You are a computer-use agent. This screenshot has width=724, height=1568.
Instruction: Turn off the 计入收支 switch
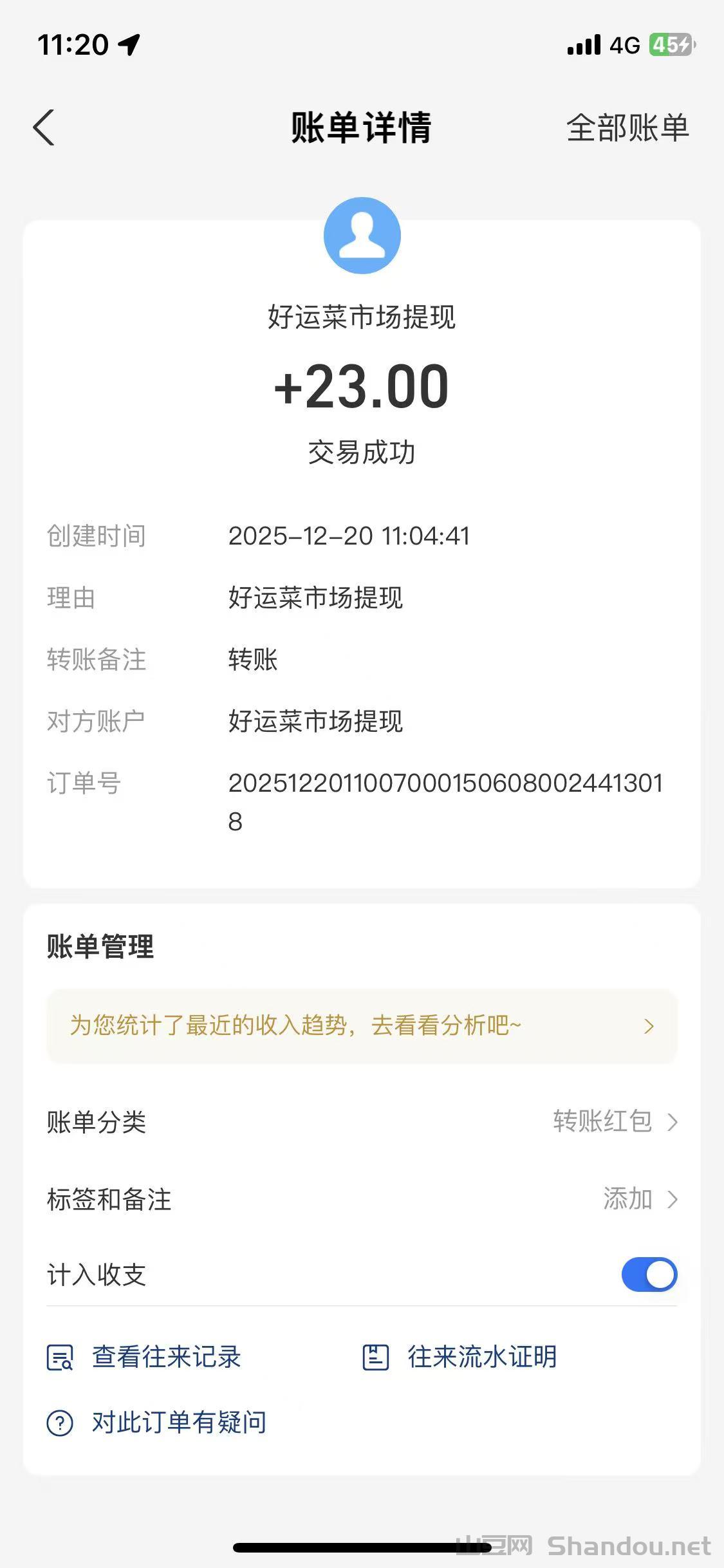click(649, 1274)
